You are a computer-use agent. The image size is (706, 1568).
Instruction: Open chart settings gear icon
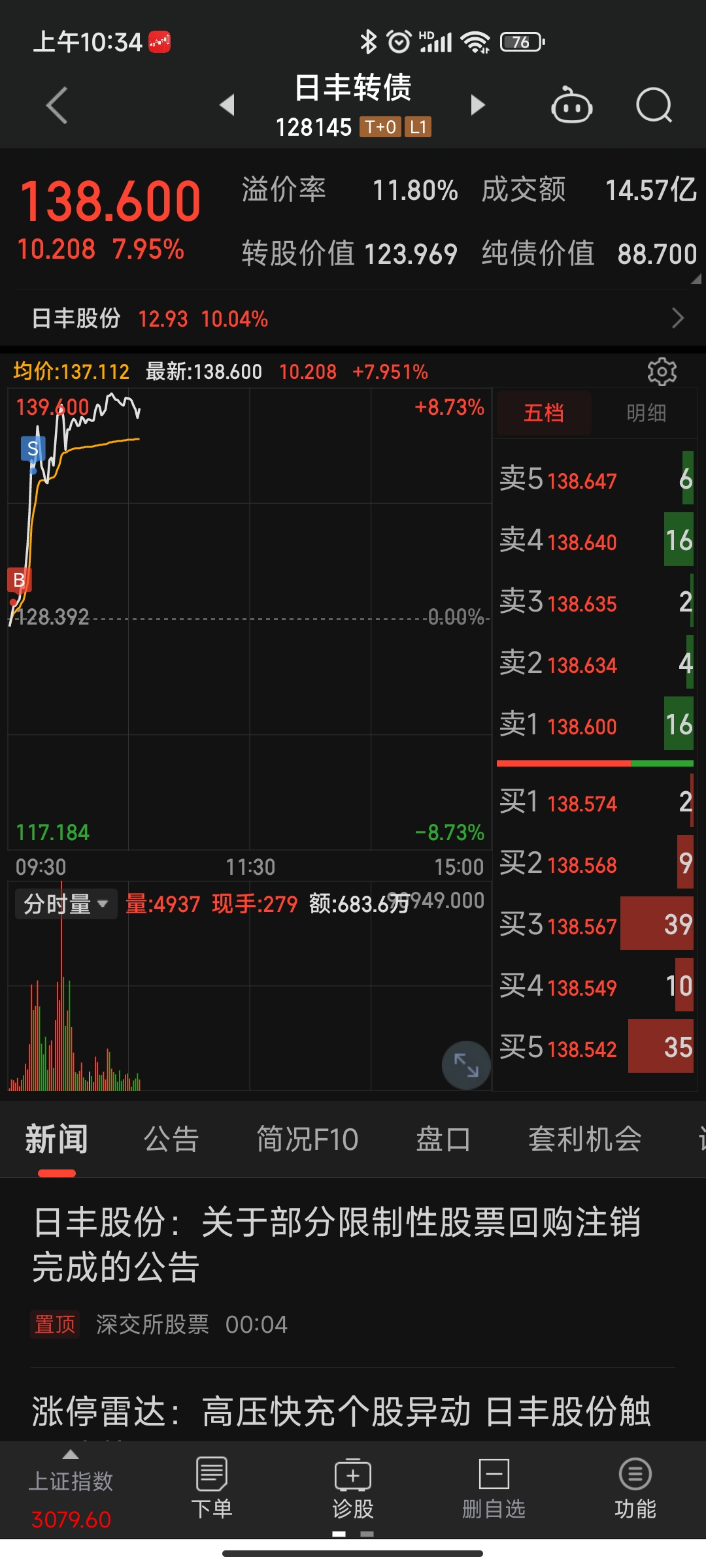pyautogui.click(x=662, y=372)
